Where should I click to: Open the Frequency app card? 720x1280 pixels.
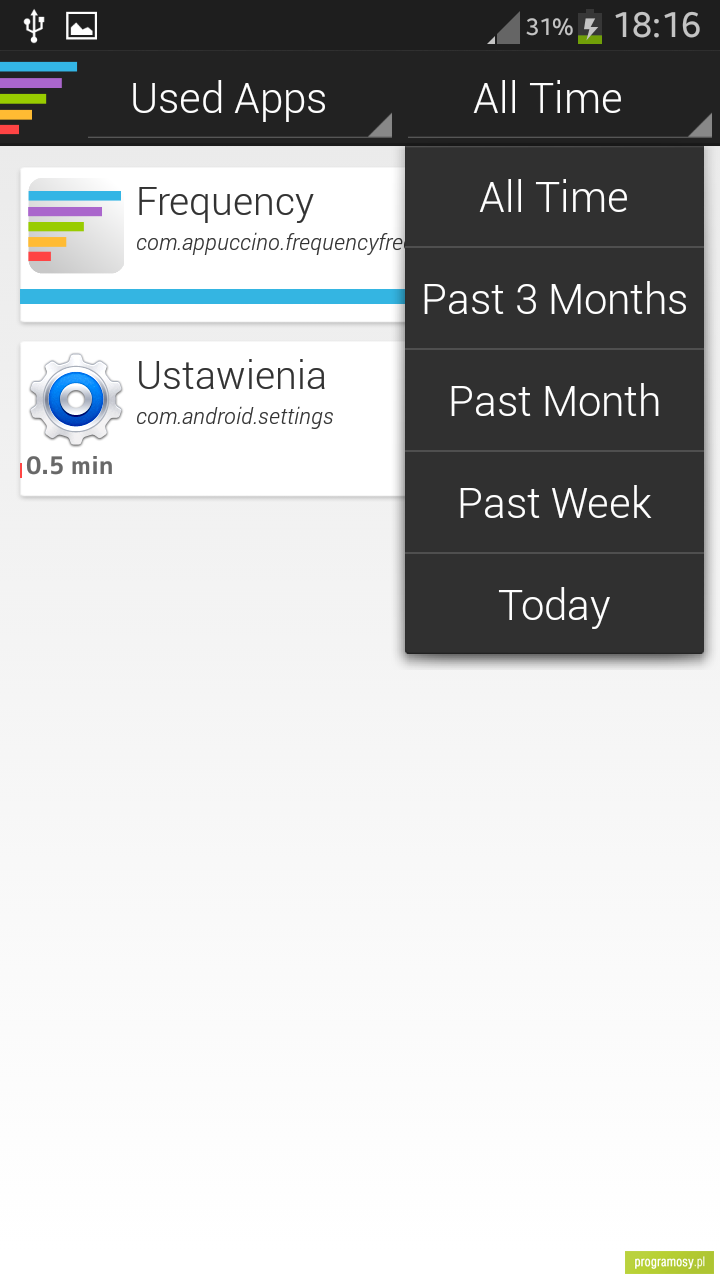pos(213,245)
